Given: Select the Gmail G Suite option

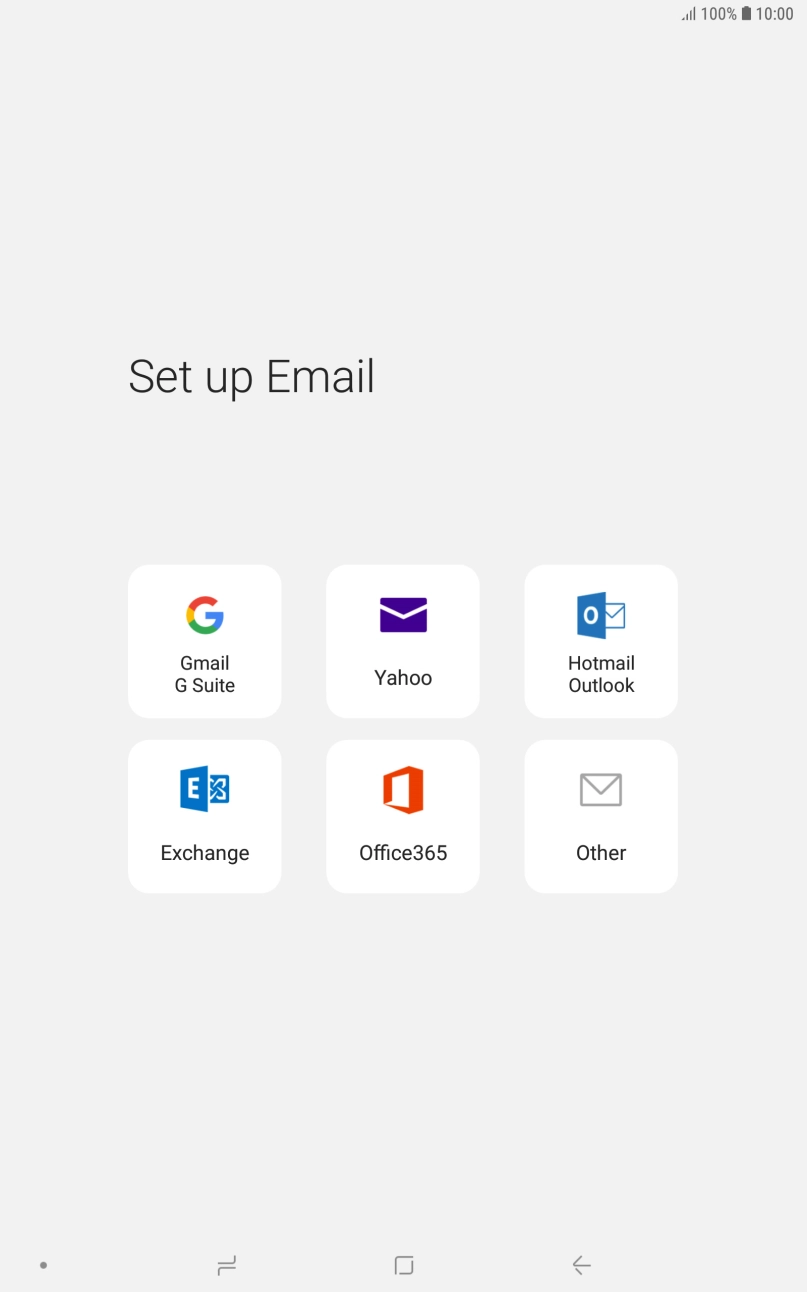Looking at the screenshot, I should 204,641.
